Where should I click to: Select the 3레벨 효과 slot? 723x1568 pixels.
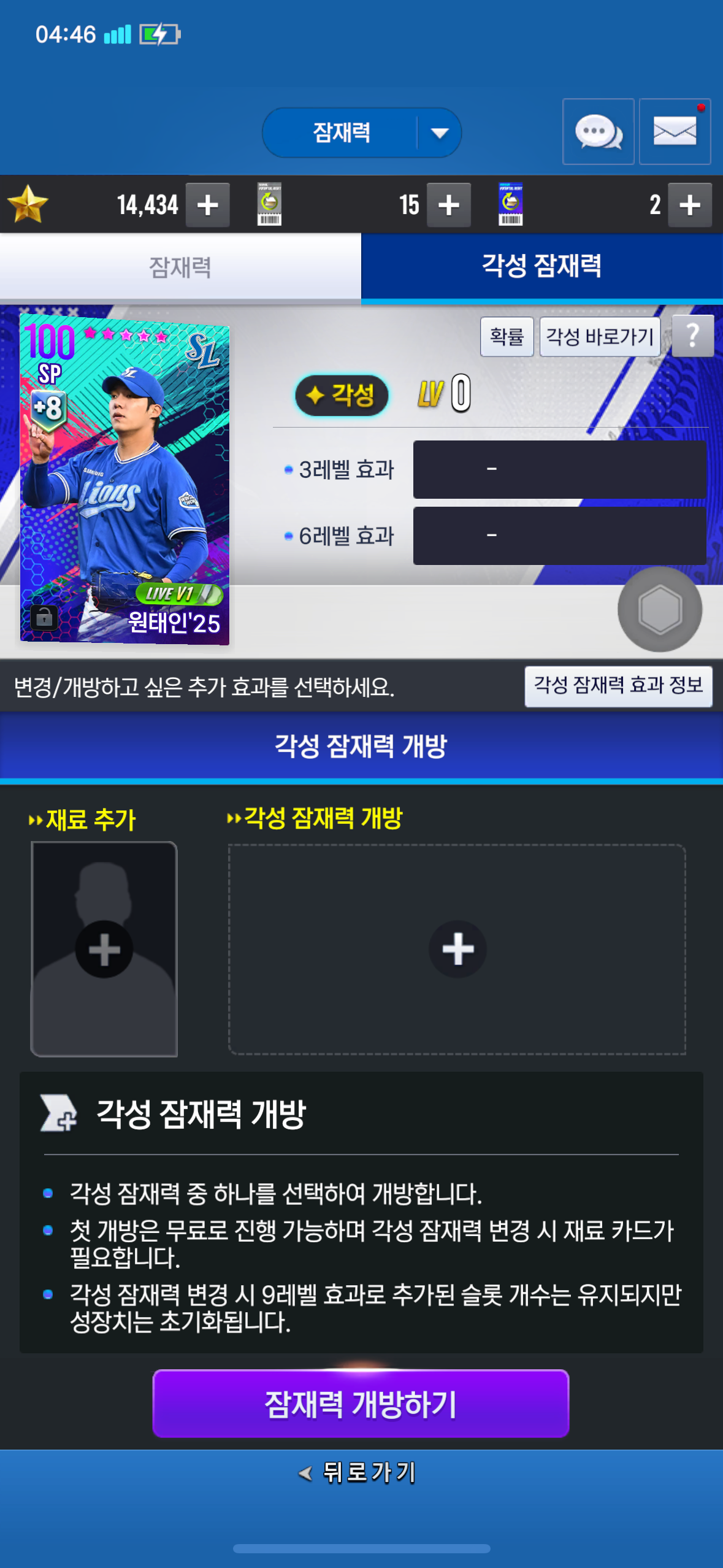click(559, 469)
